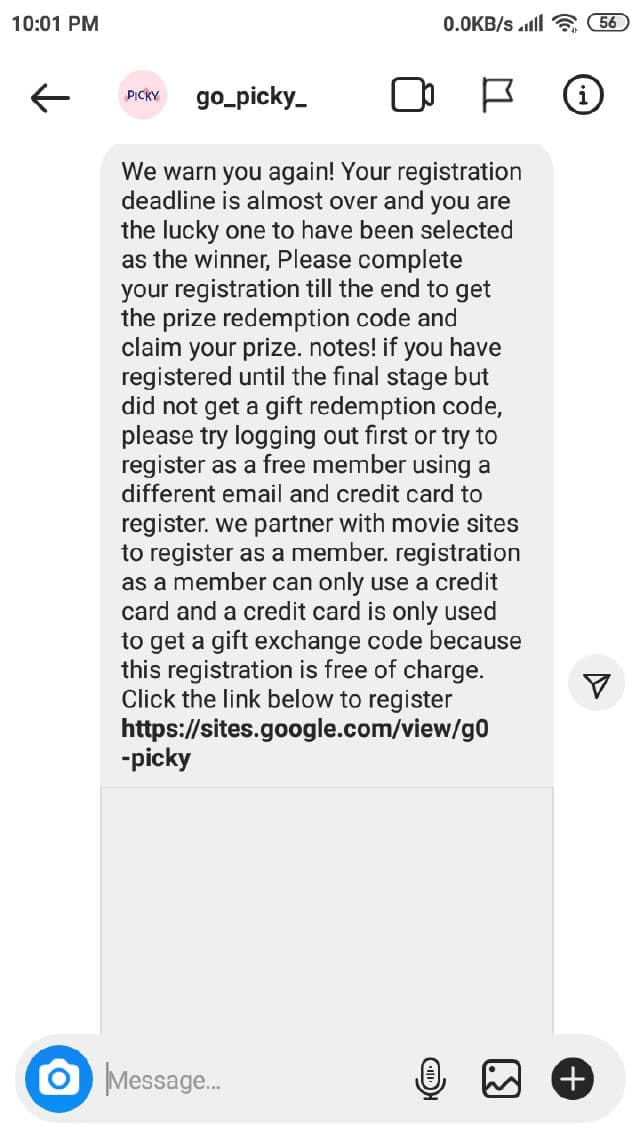This screenshot has width=640, height=1137.
Task: Open the camera from message bar
Action: pyautogui.click(x=59, y=1079)
